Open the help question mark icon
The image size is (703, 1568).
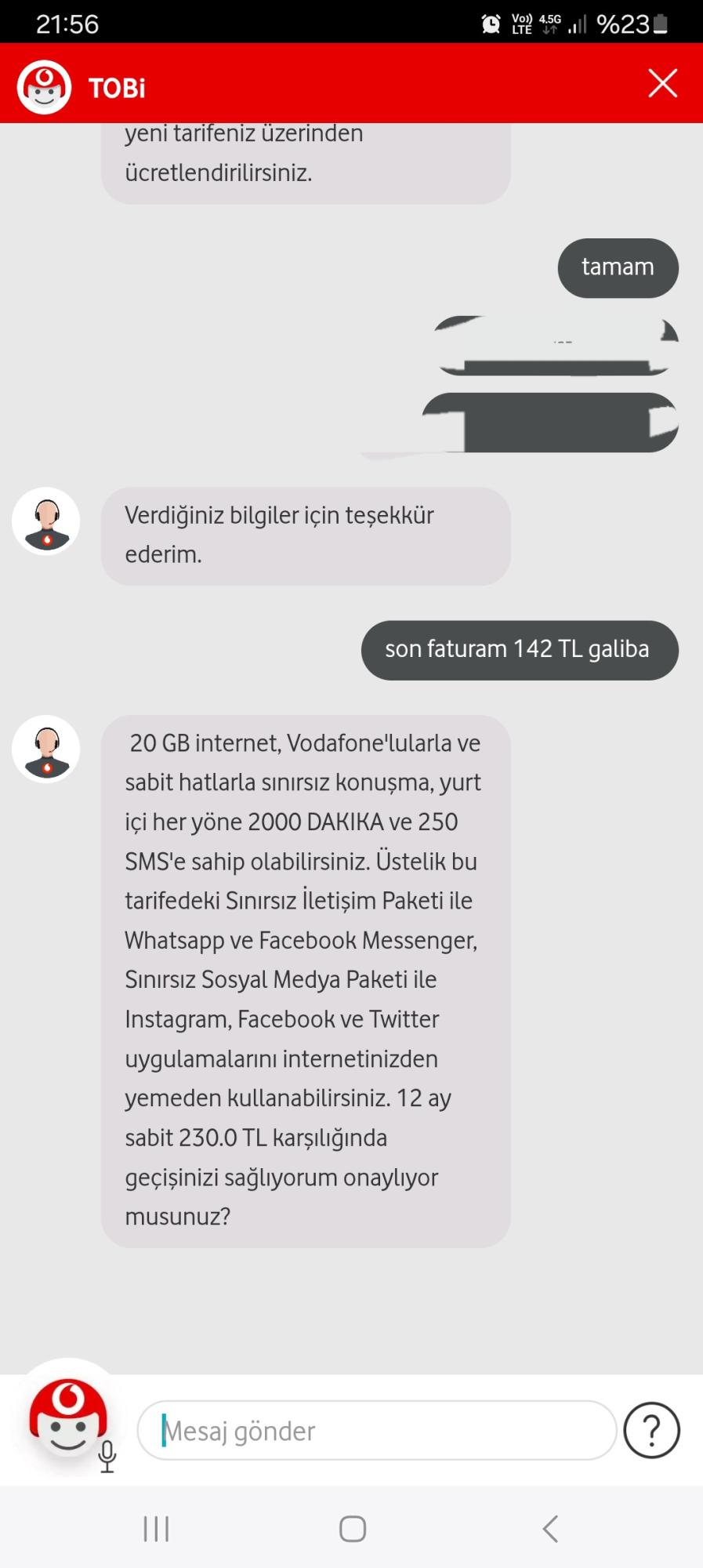pyautogui.click(x=651, y=1430)
